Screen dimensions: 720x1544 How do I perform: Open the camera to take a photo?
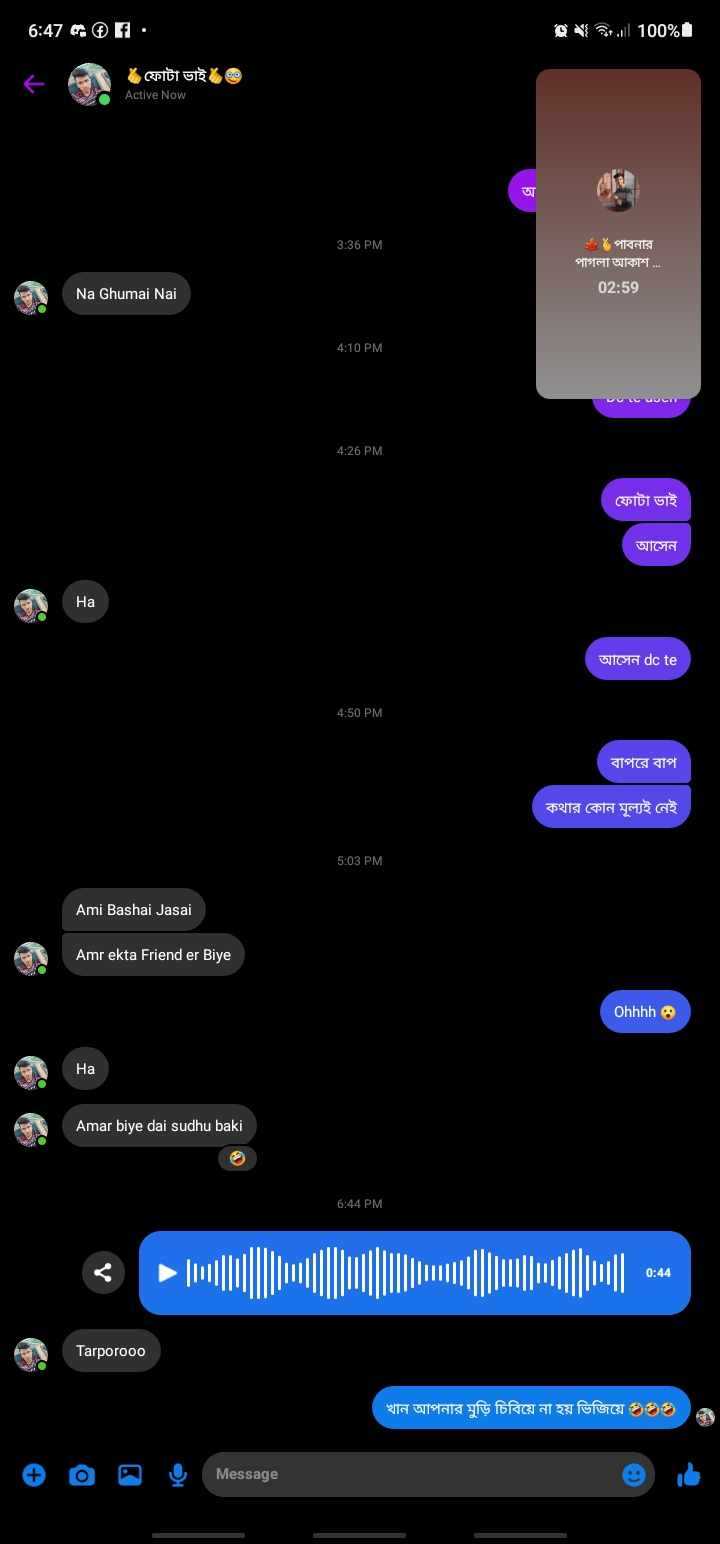(82, 1474)
